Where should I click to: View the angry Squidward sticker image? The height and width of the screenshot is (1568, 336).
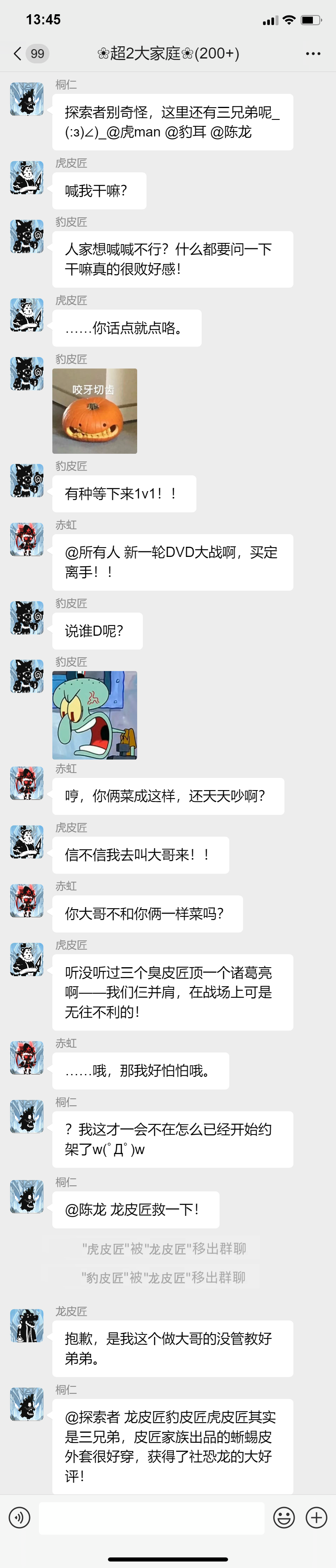point(95,715)
